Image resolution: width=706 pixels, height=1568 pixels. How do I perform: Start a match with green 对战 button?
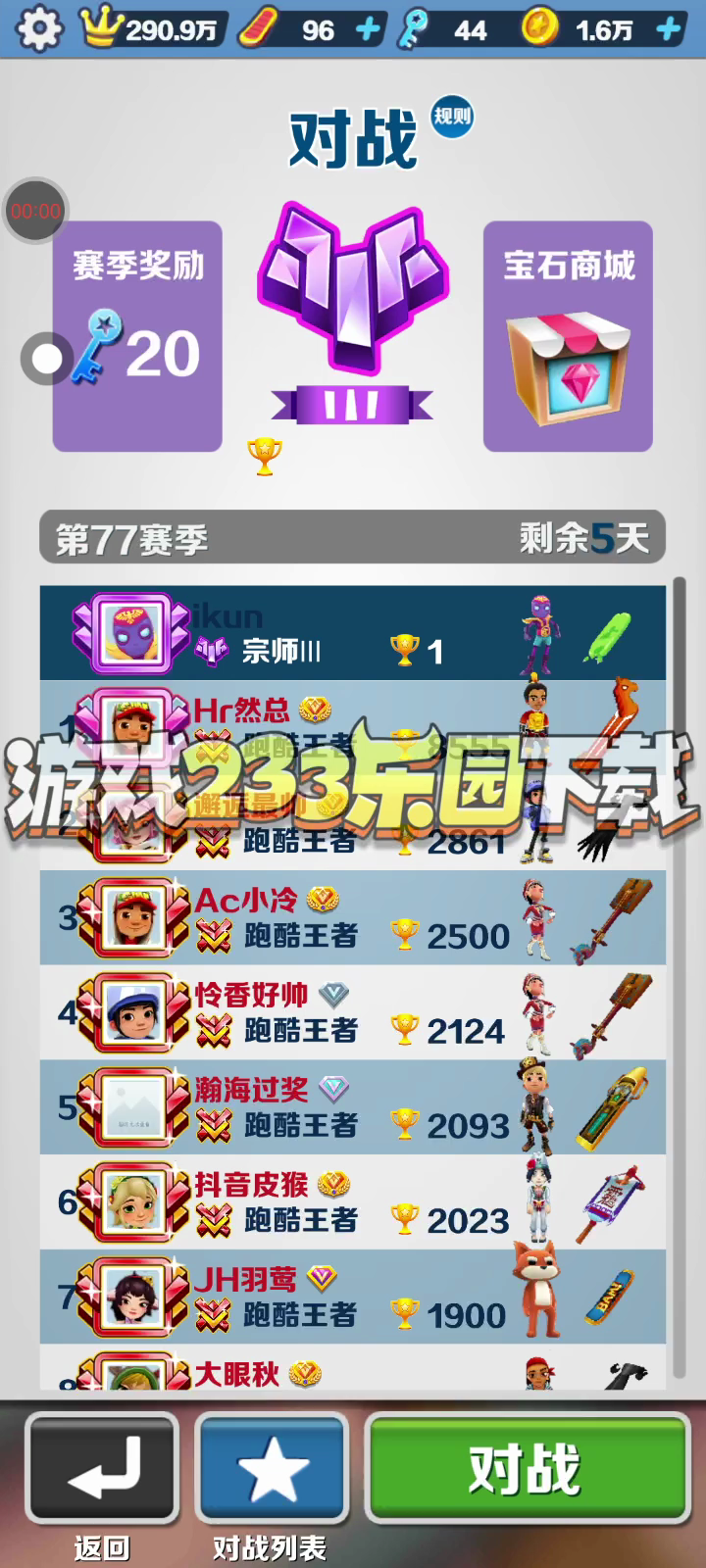click(527, 1468)
